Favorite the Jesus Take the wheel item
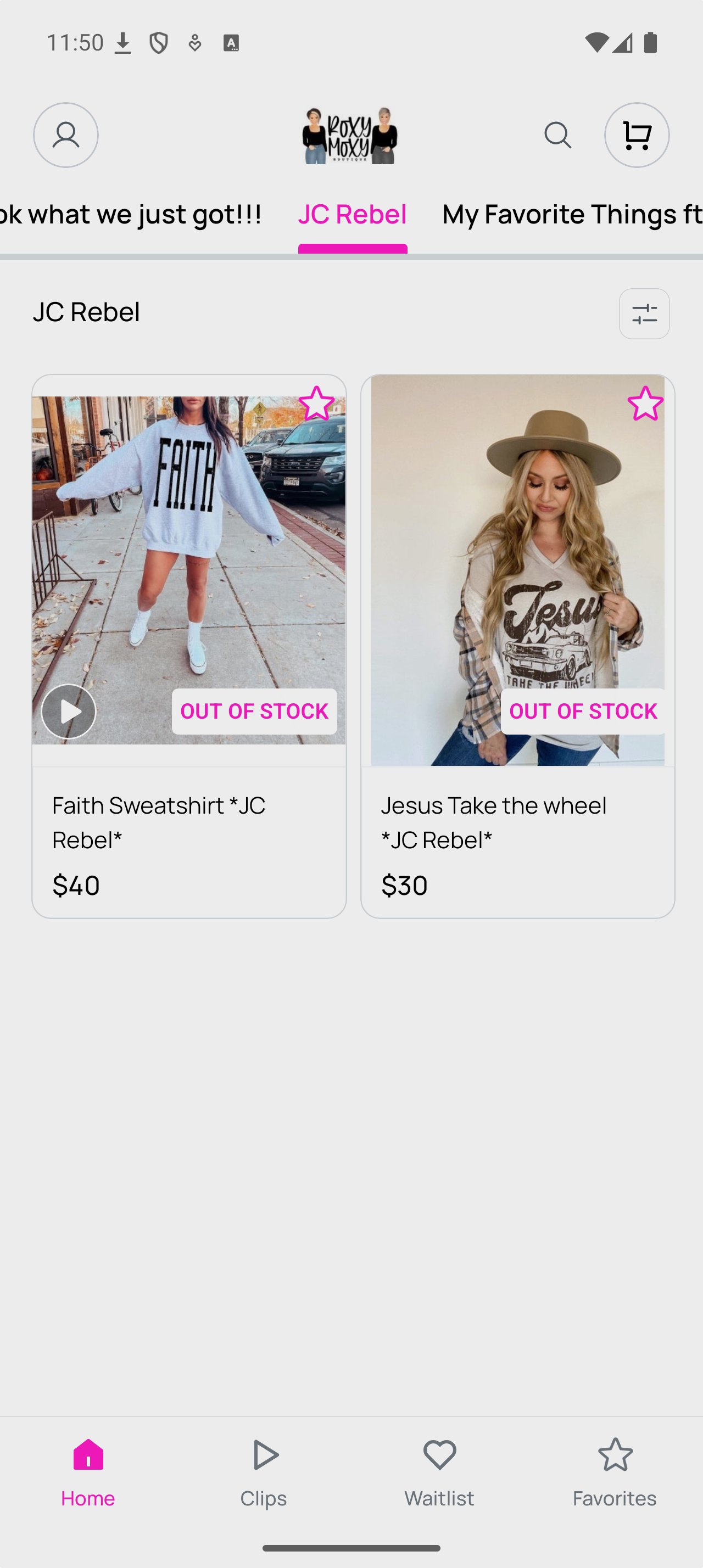This screenshot has width=703, height=1568. point(645,404)
